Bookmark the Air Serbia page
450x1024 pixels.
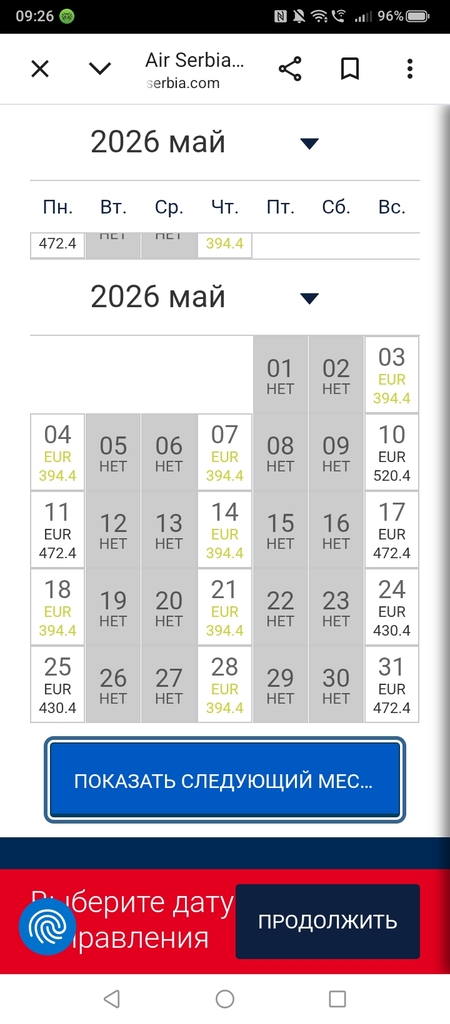pyautogui.click(x=350, y=69)
